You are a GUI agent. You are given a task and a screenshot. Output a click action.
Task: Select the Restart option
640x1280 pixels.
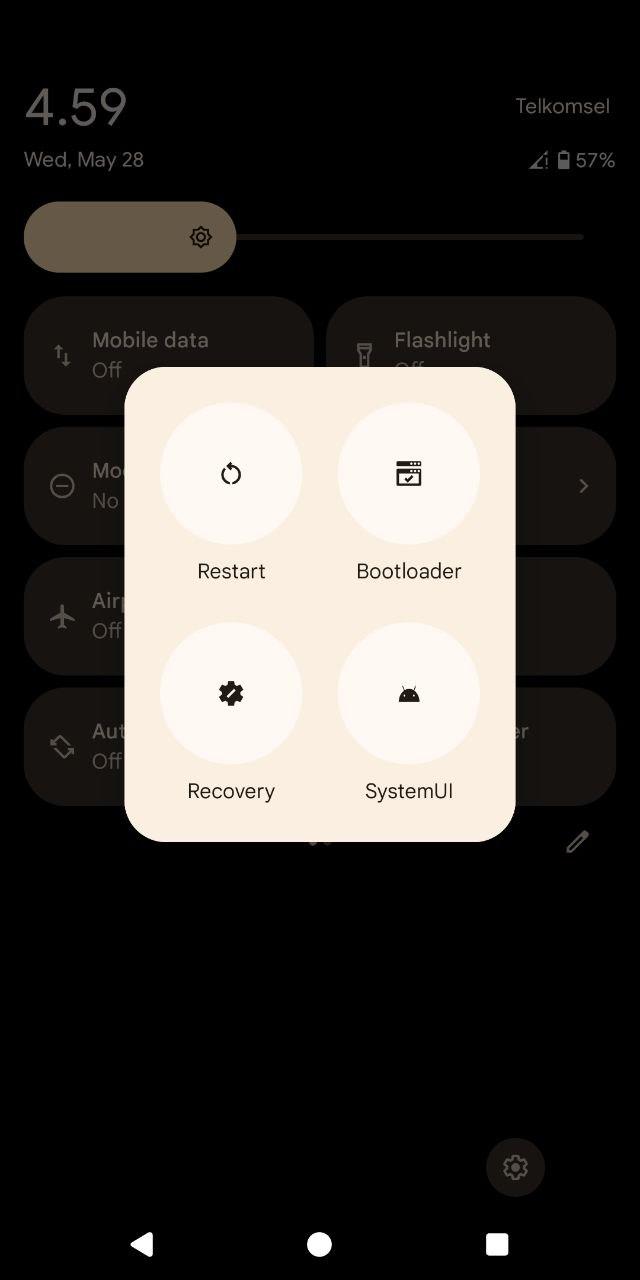(231, 474)
